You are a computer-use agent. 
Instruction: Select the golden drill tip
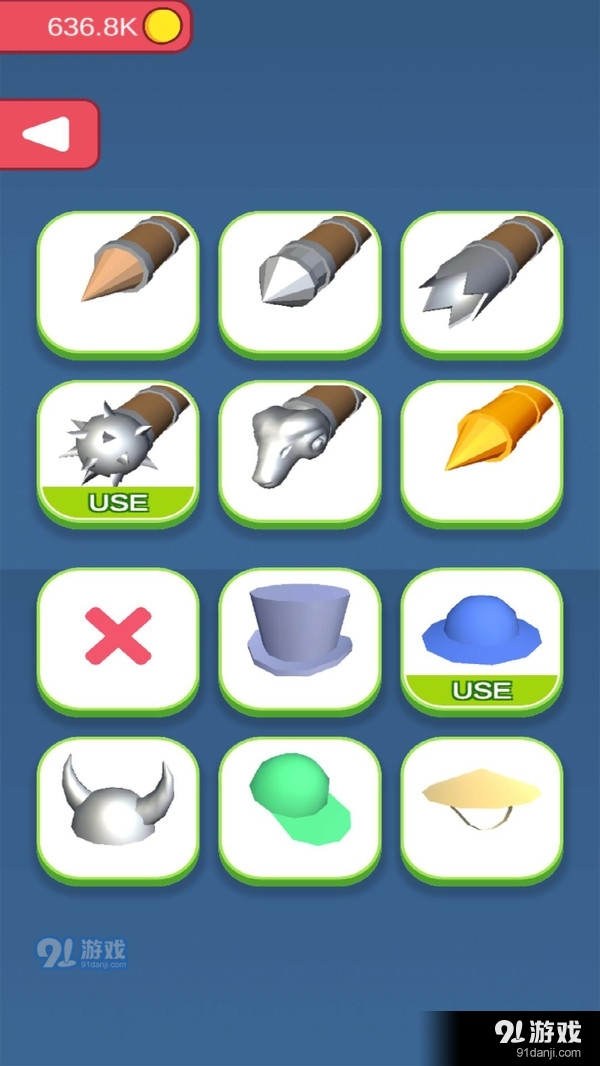pyautogui.click(x=481, y=448)
